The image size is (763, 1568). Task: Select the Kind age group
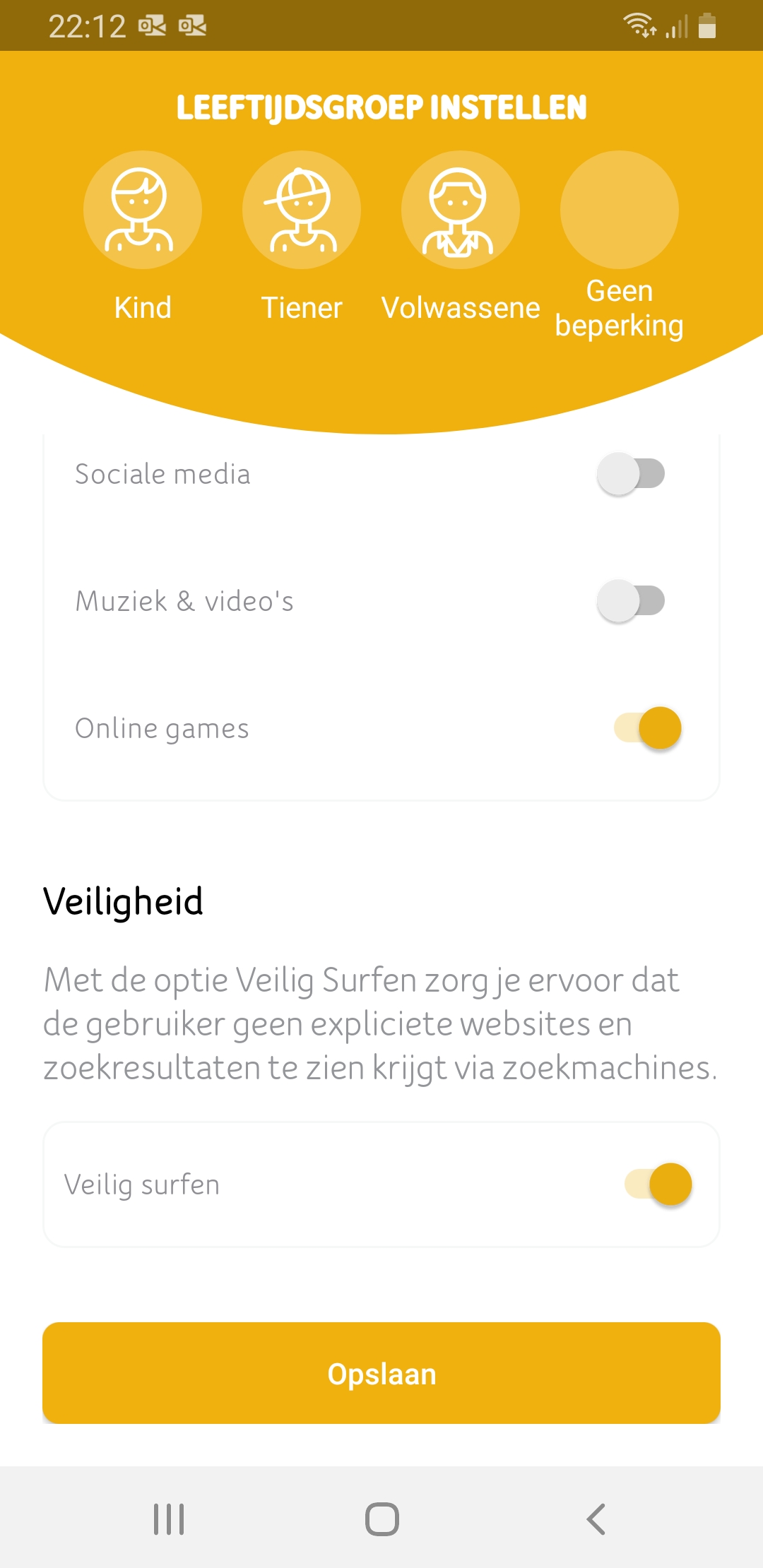point(142,210)
